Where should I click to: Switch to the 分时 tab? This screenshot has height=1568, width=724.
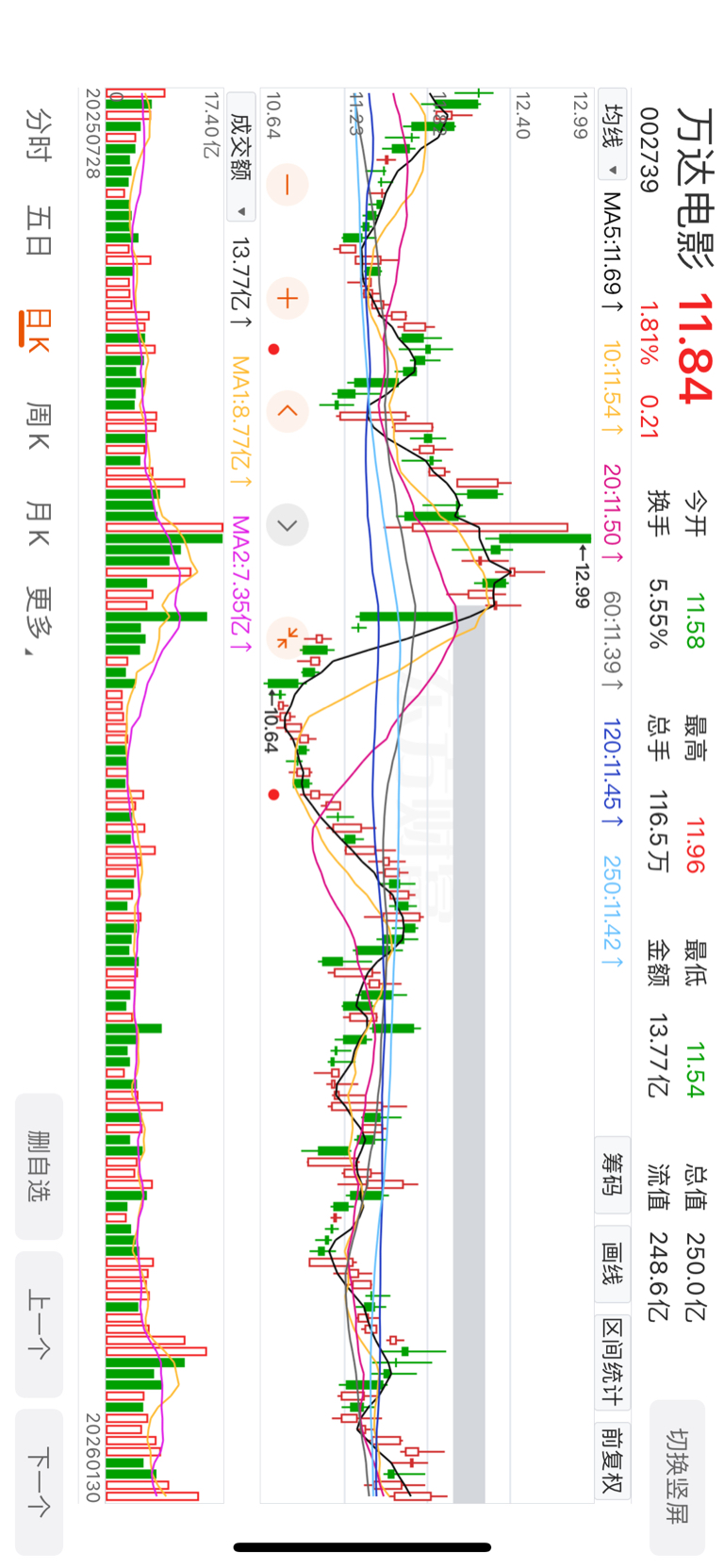point(38,134)
